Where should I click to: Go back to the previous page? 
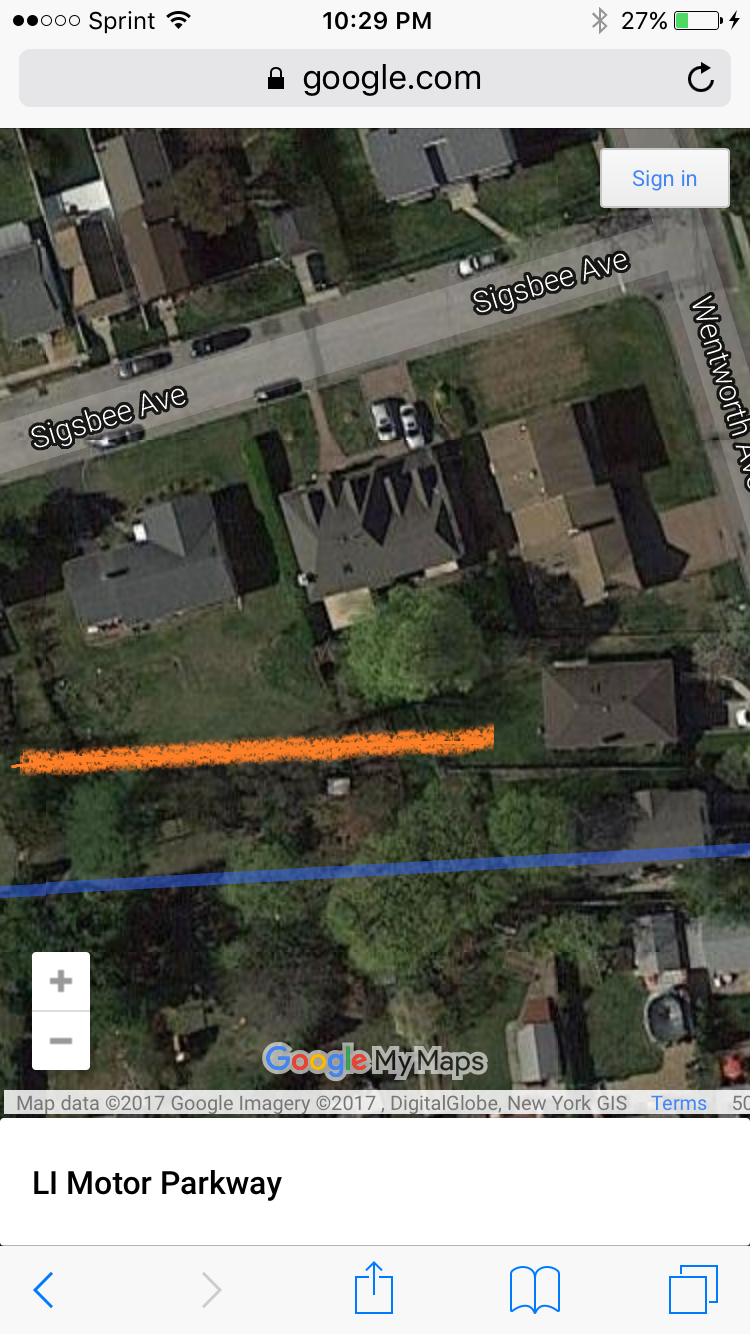43,1290
